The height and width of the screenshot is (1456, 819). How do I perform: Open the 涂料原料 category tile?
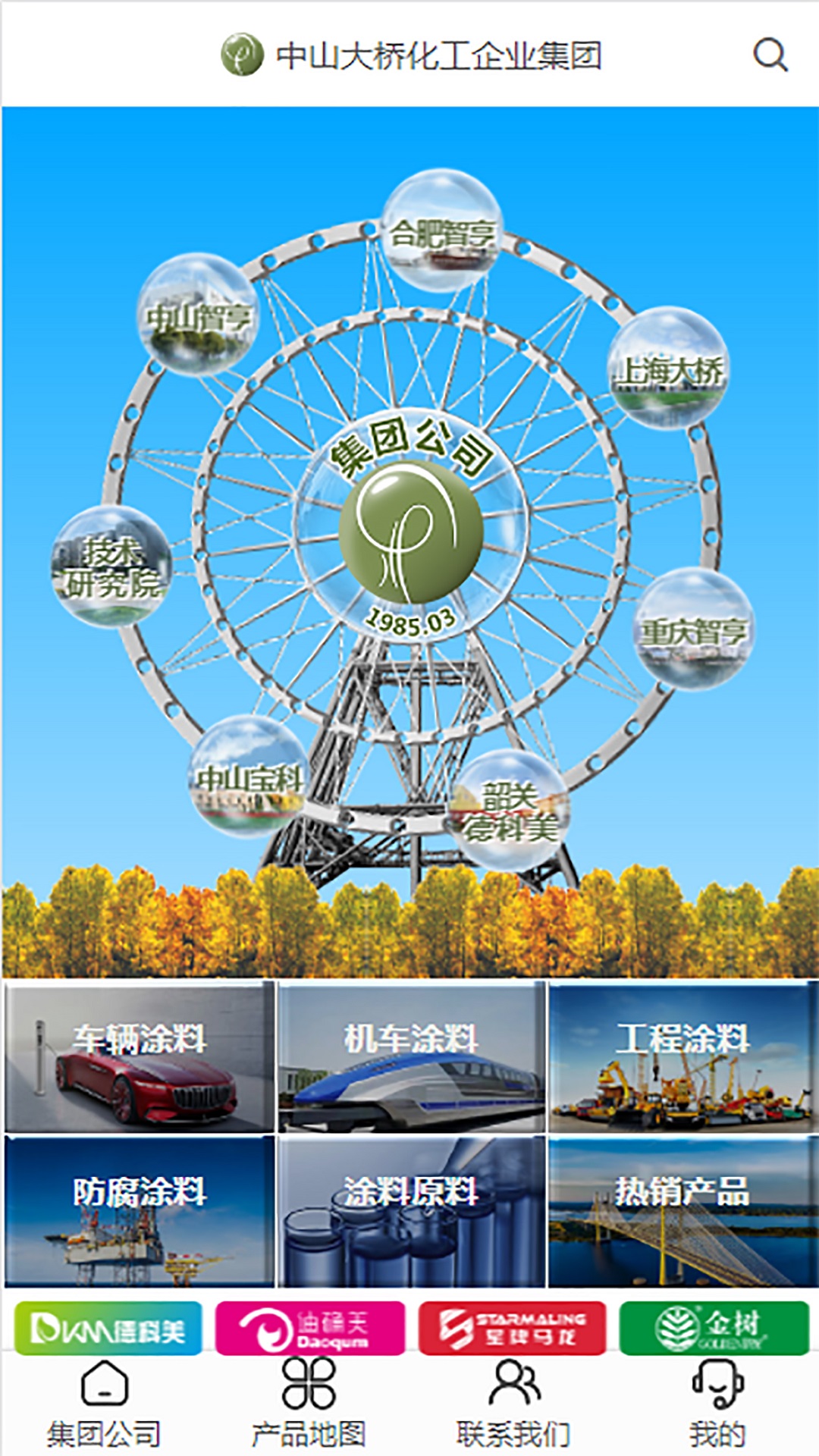411,1211
